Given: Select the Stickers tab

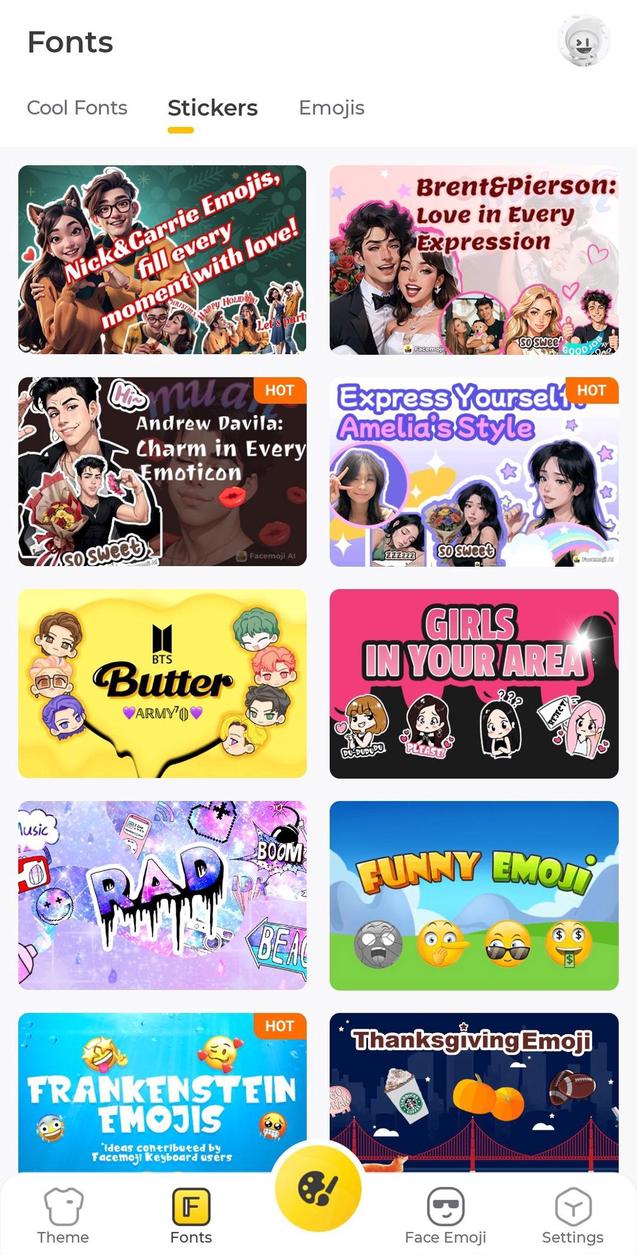Looking at the screenshot, I should click(212, 108).
